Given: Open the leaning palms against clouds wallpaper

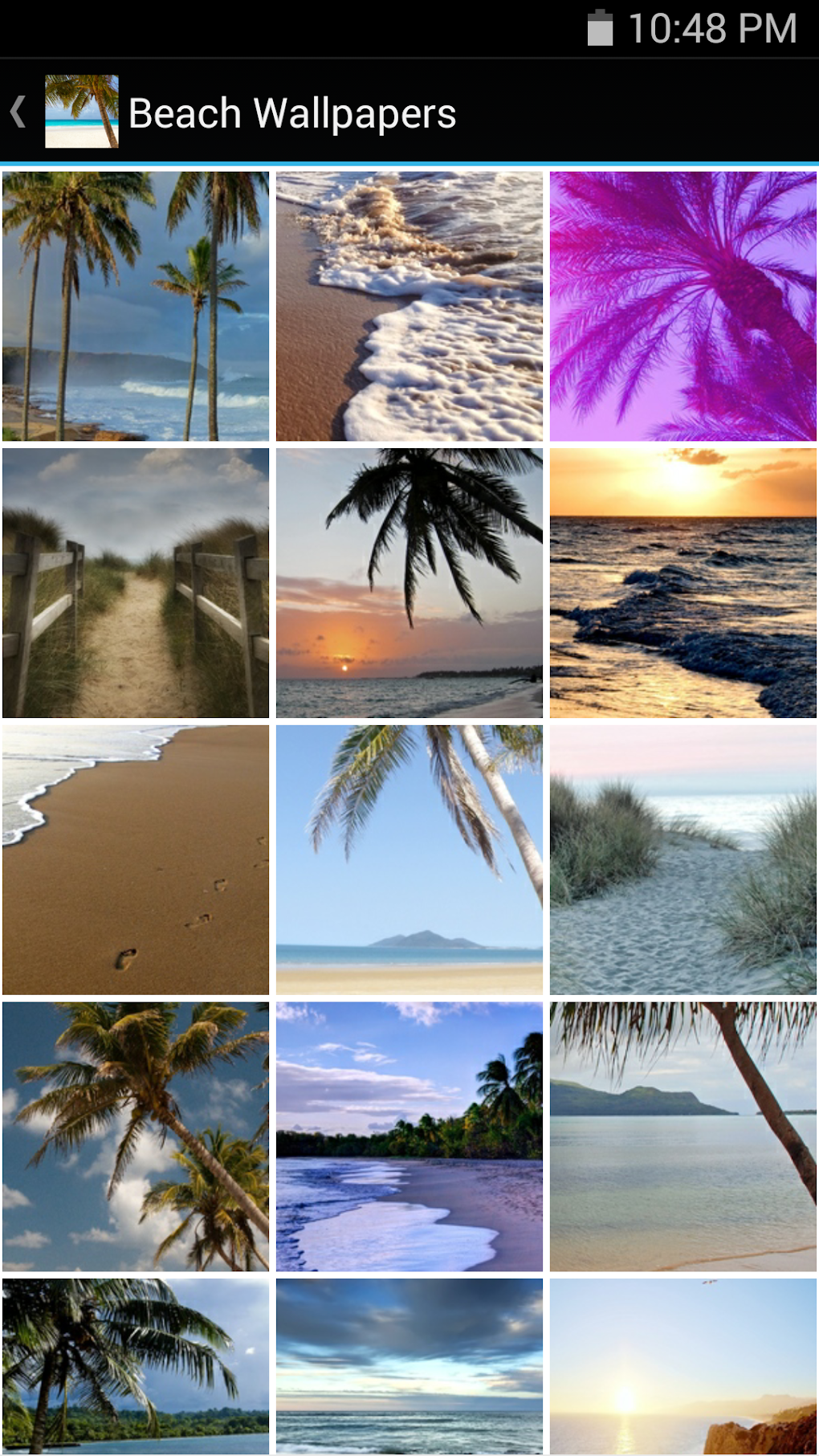Looking at the screenshot, I should pos(136,1136).
